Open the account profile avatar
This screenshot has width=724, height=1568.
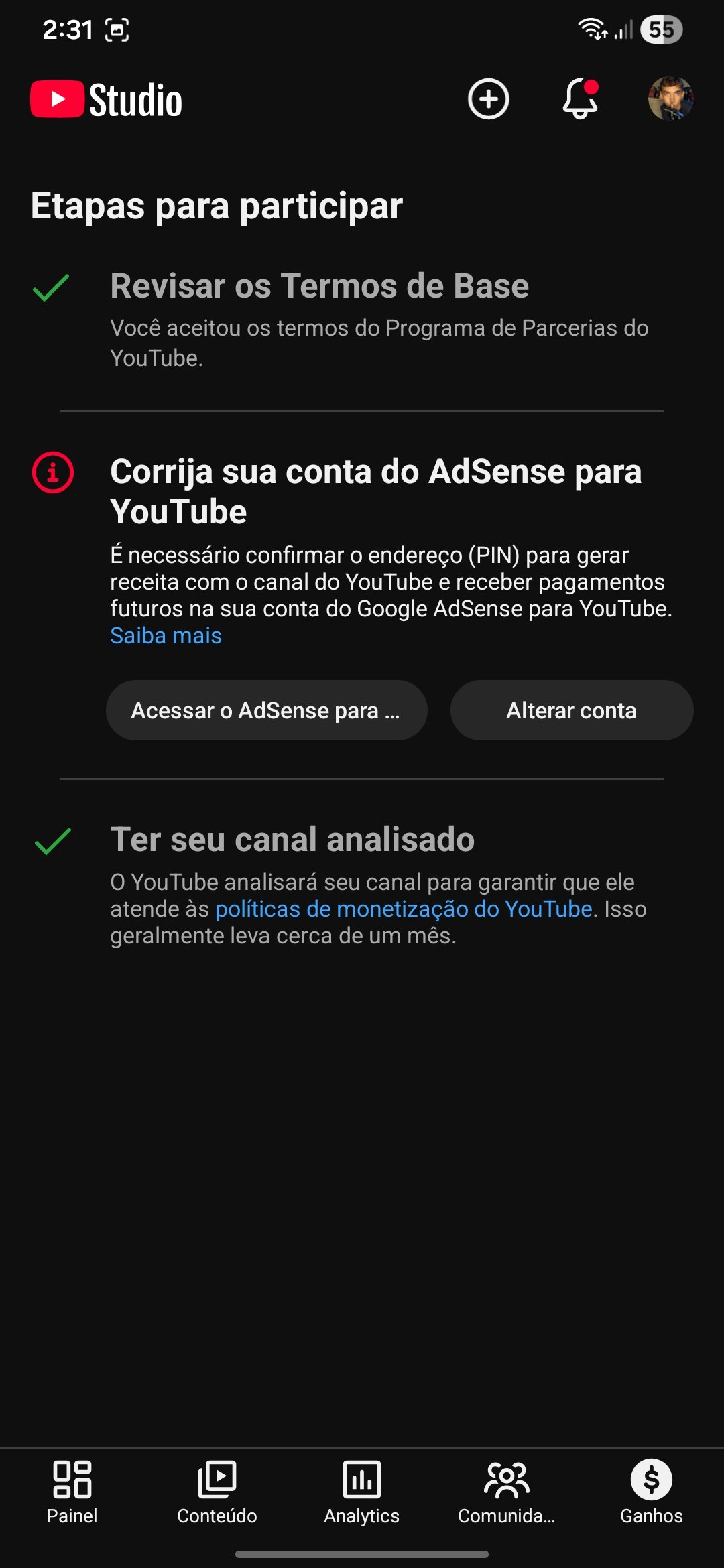tap(670, 99)
